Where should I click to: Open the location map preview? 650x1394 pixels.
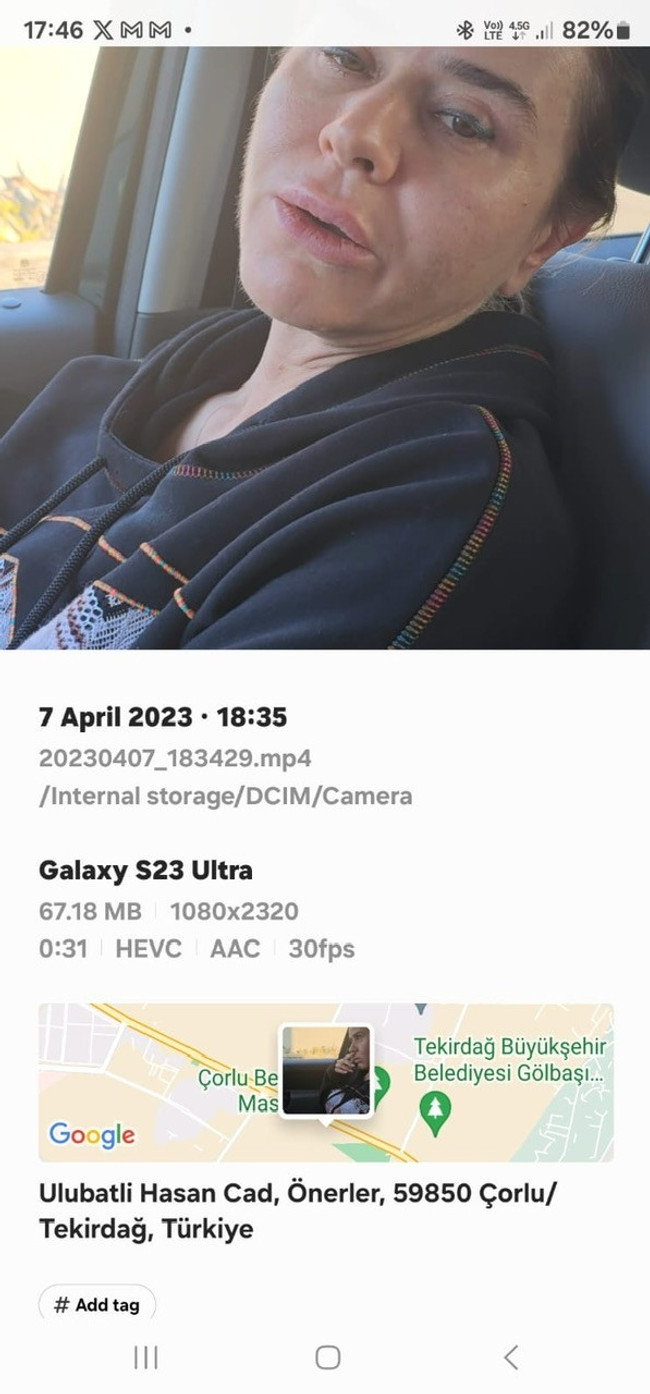click(x=326, y=1082)
